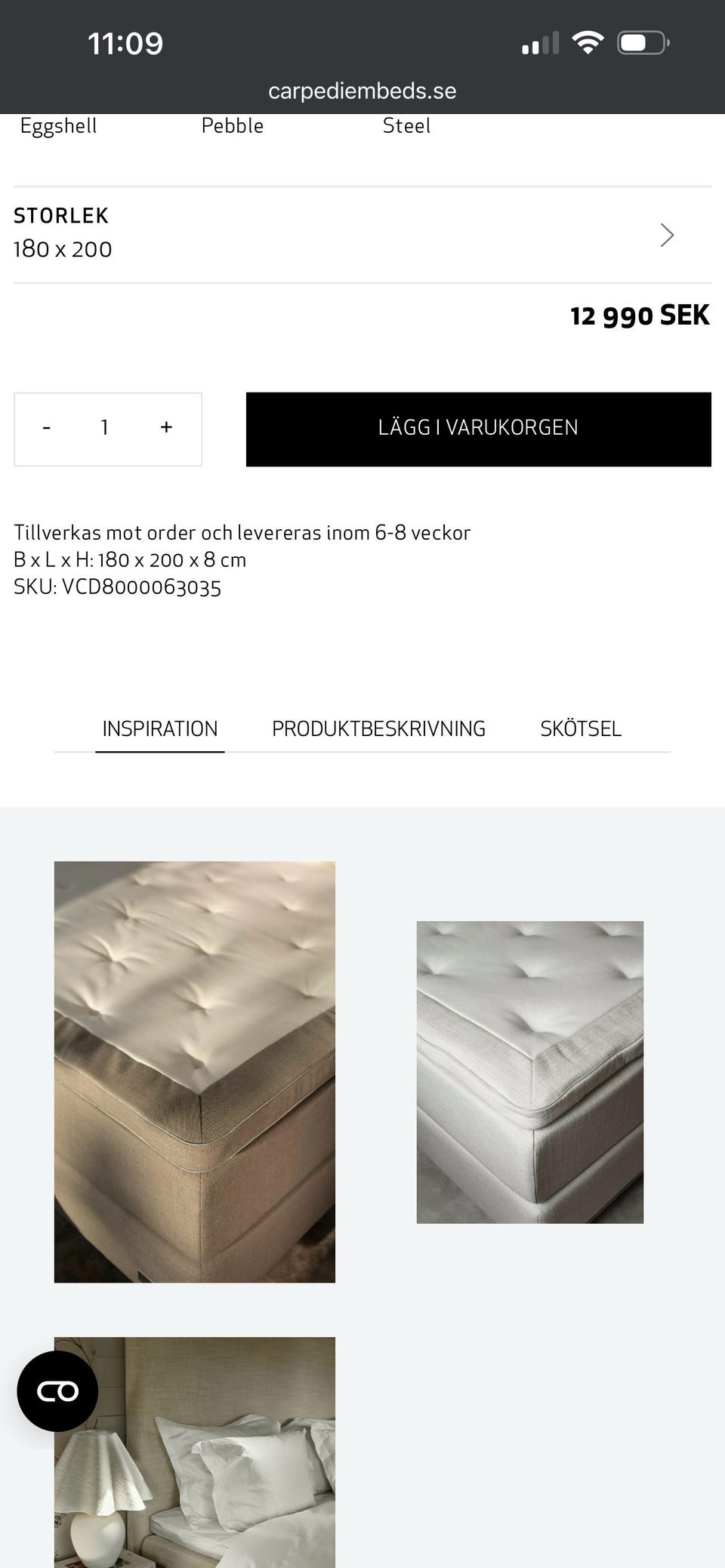Image resolution: width=725 pixels, height=1568 pixels.
Task: Click the battery indicator
Action: pyautogui.click(x=640, y=42)
